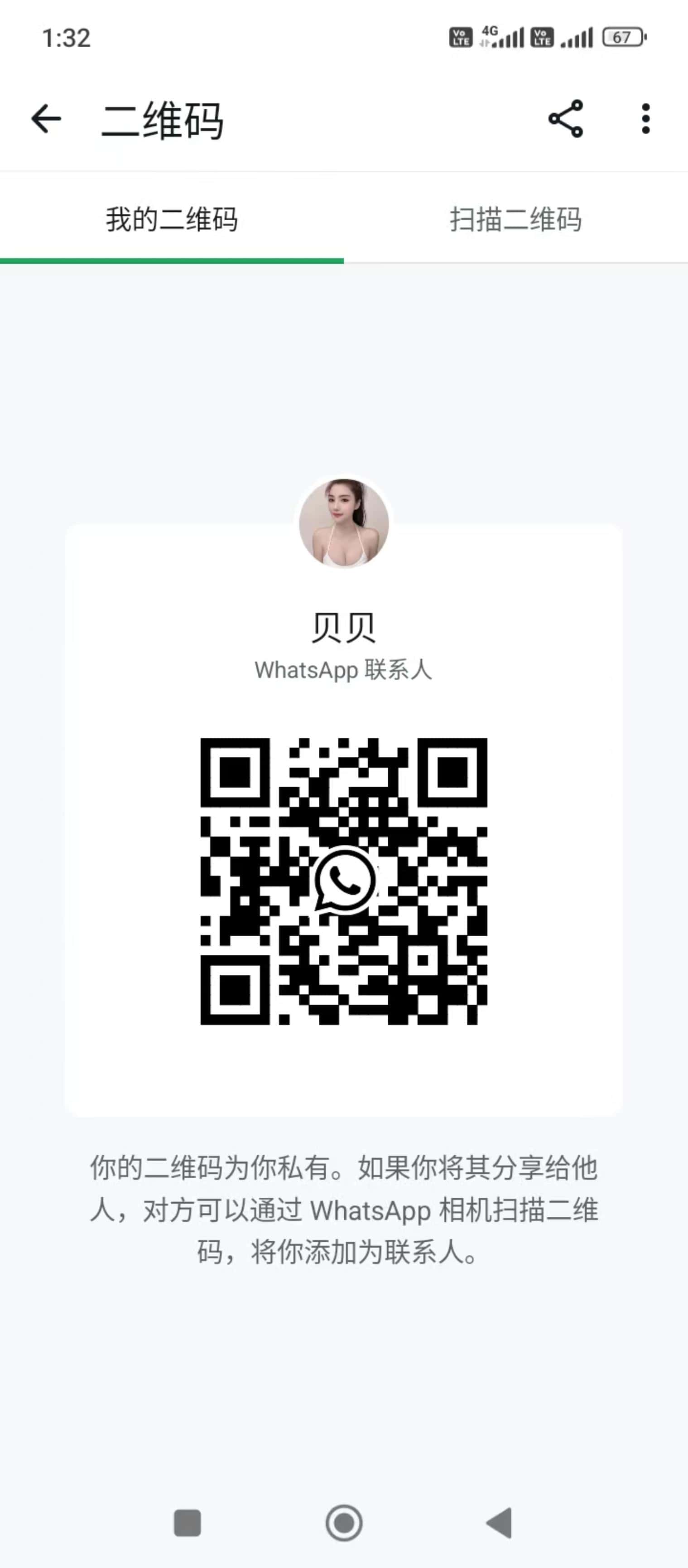This screenshot has width=688, height=1568.
Task: Share the QR code
Action: click(566, 119)
